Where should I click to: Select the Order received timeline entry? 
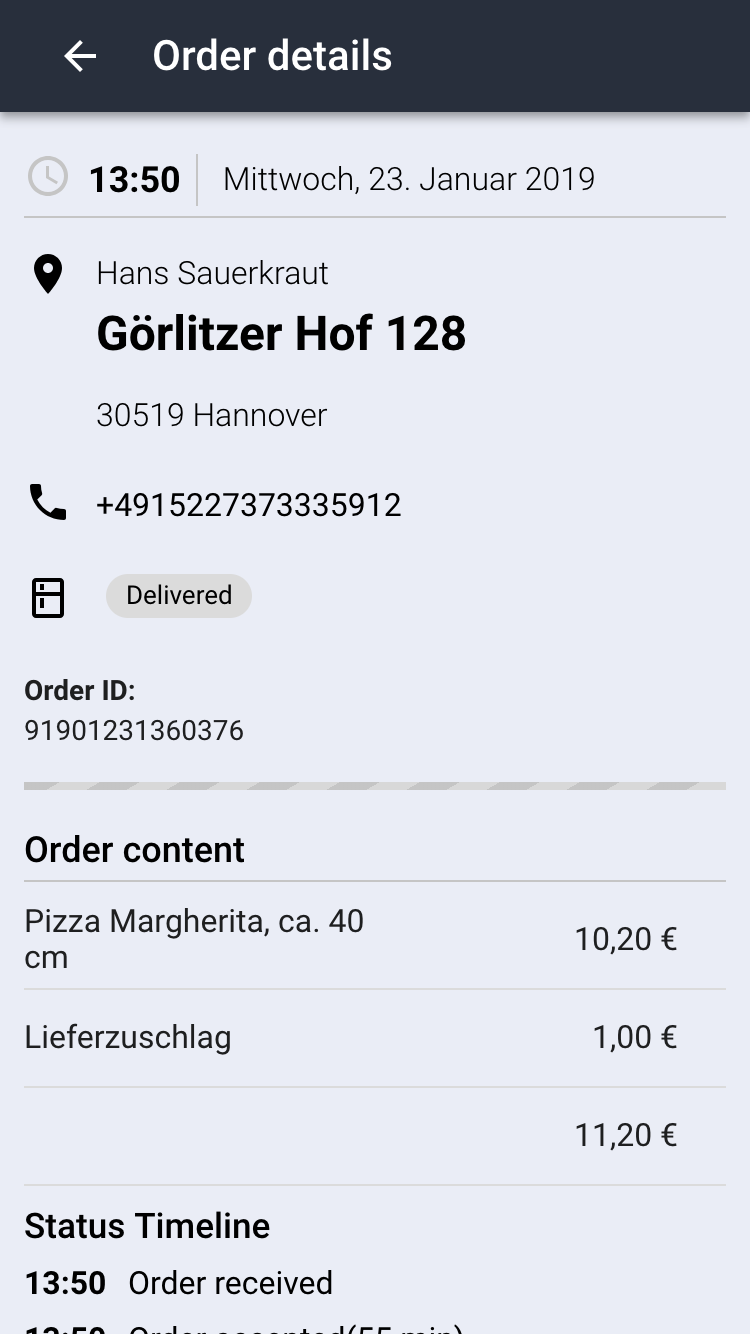230,1283
